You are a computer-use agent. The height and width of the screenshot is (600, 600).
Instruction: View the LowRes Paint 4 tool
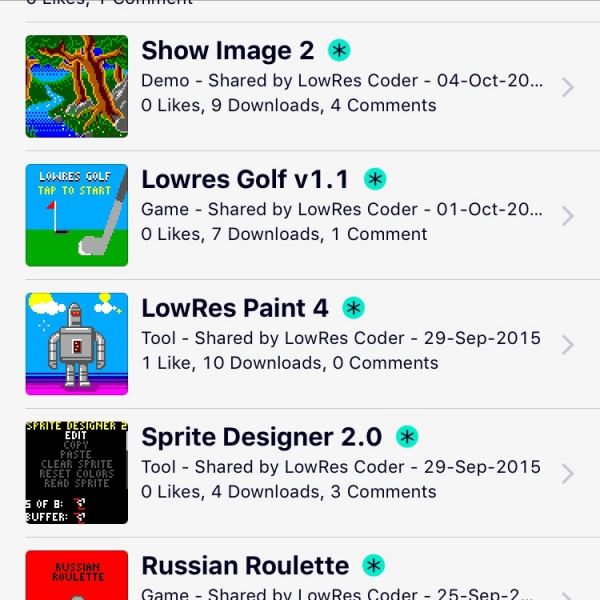(235, 308)
